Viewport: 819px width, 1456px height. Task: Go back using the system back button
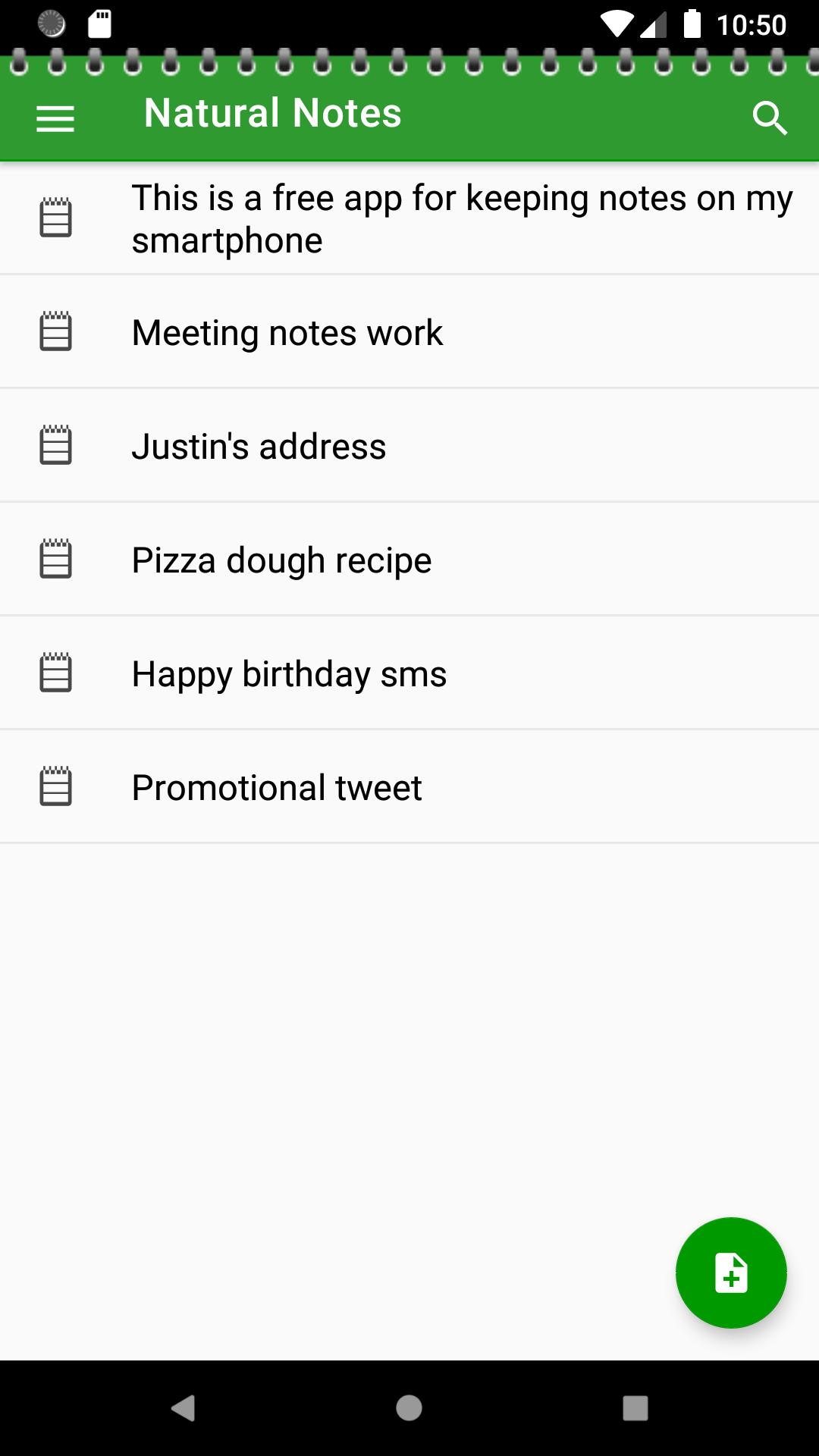[183, 1408]
